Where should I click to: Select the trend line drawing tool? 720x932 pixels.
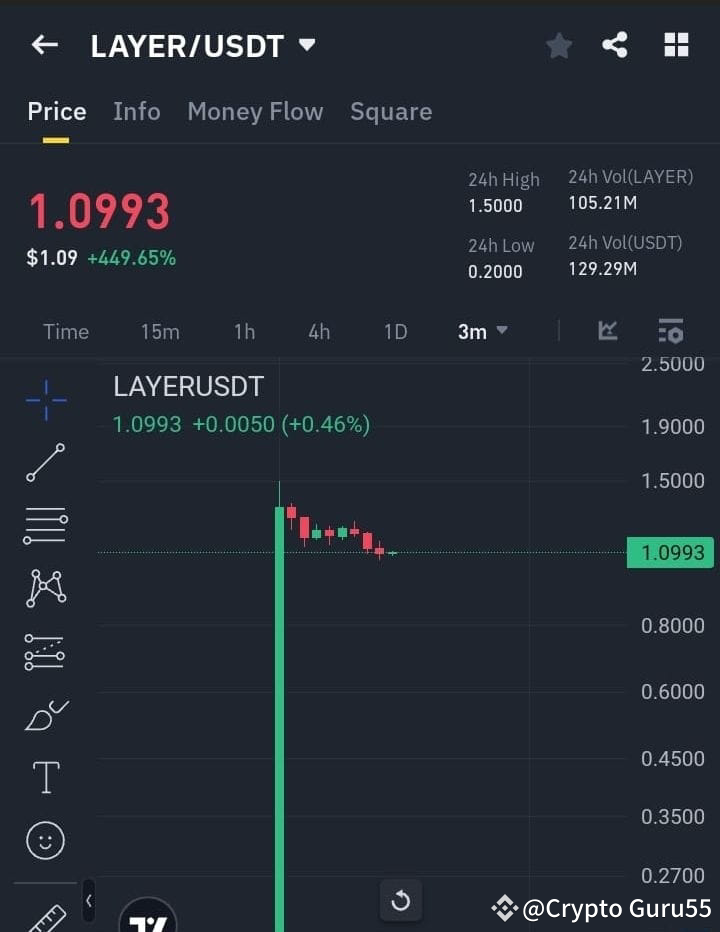(45, 463)
